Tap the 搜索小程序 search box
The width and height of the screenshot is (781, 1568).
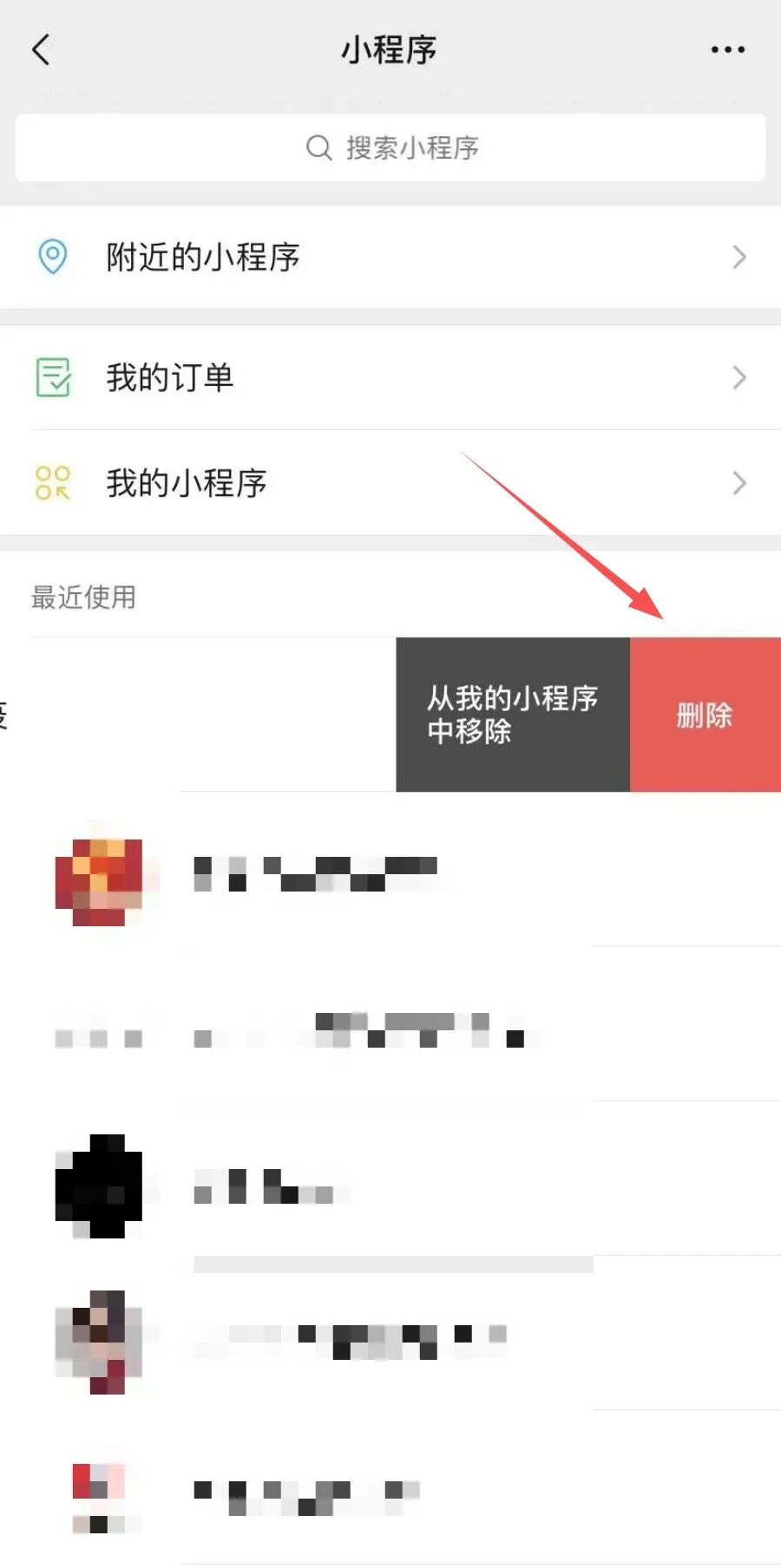[x=390, y=147]
